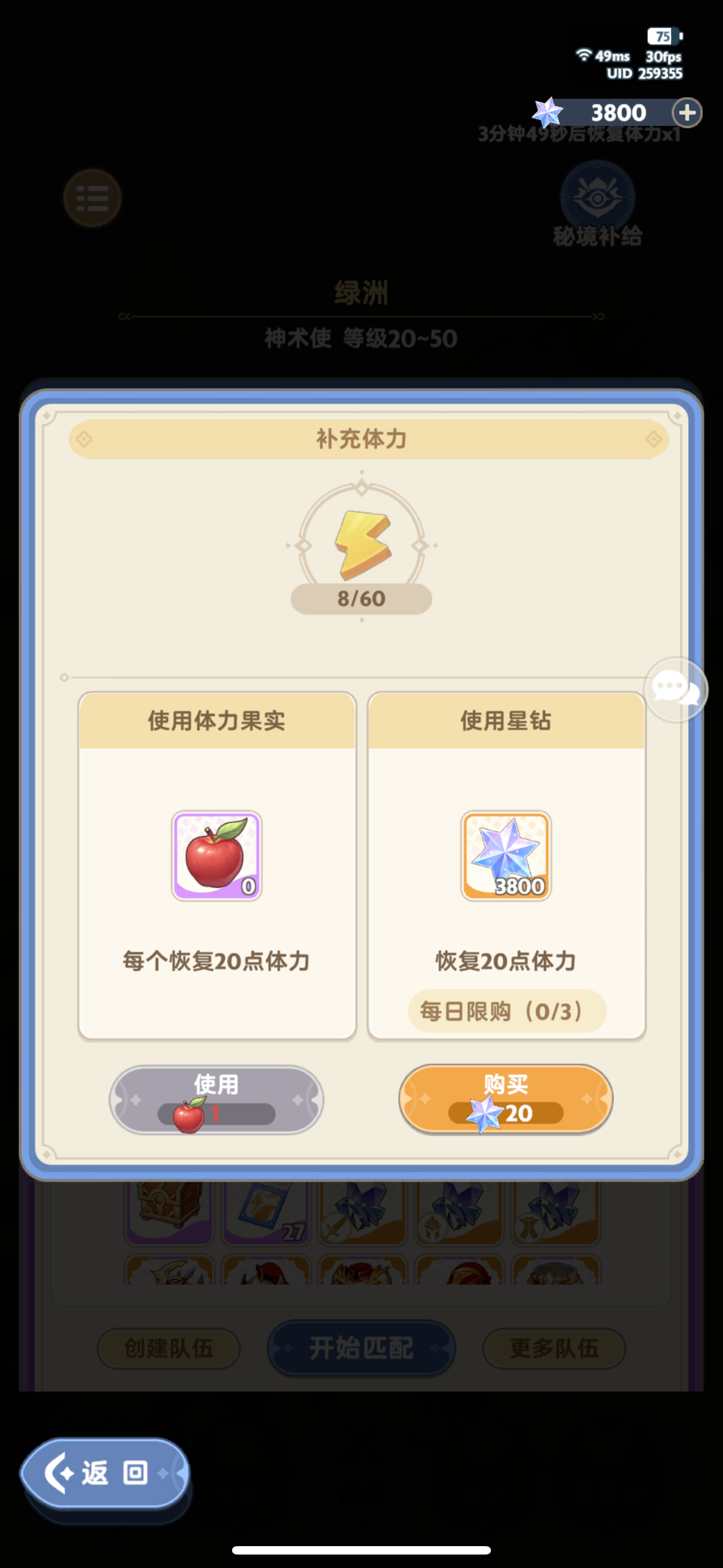Image resolution: width=723 pixels, height=1568 pixels.
Task: Select the stamina fruit apple item
Action: pos(216,855)
